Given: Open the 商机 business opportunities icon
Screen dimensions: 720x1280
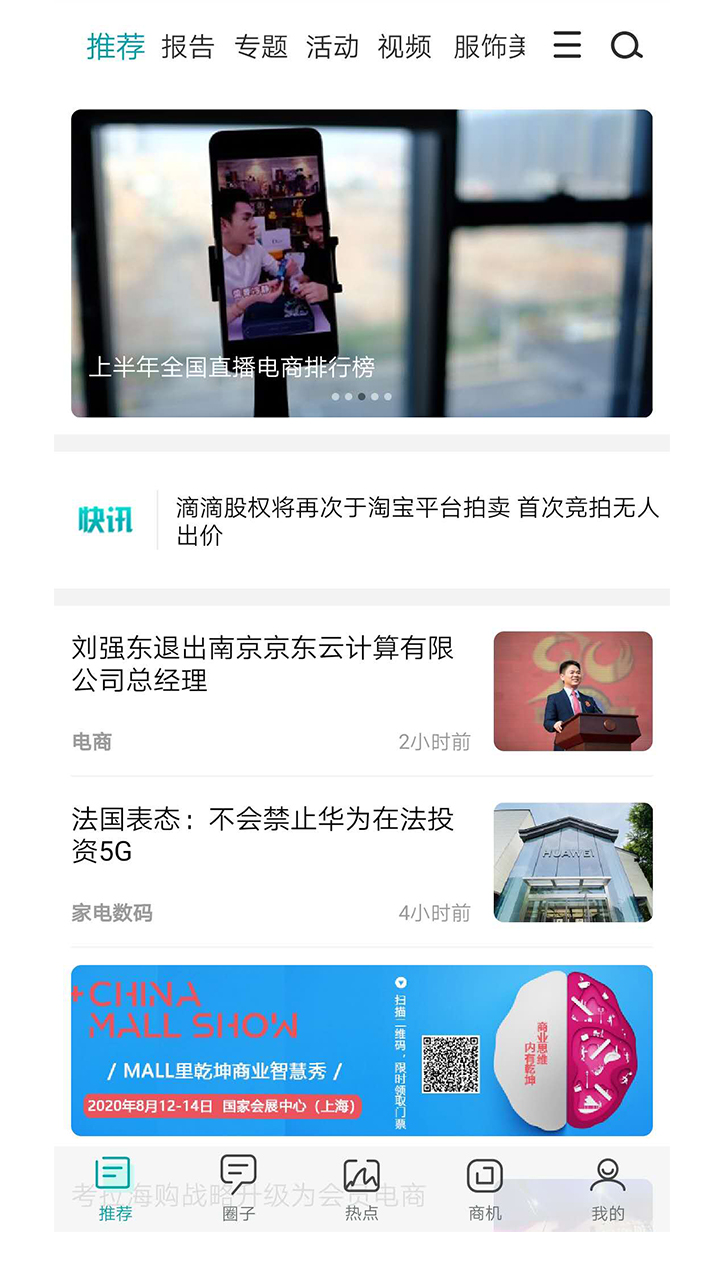Looking at the screenshot, I should [484, 1175].
